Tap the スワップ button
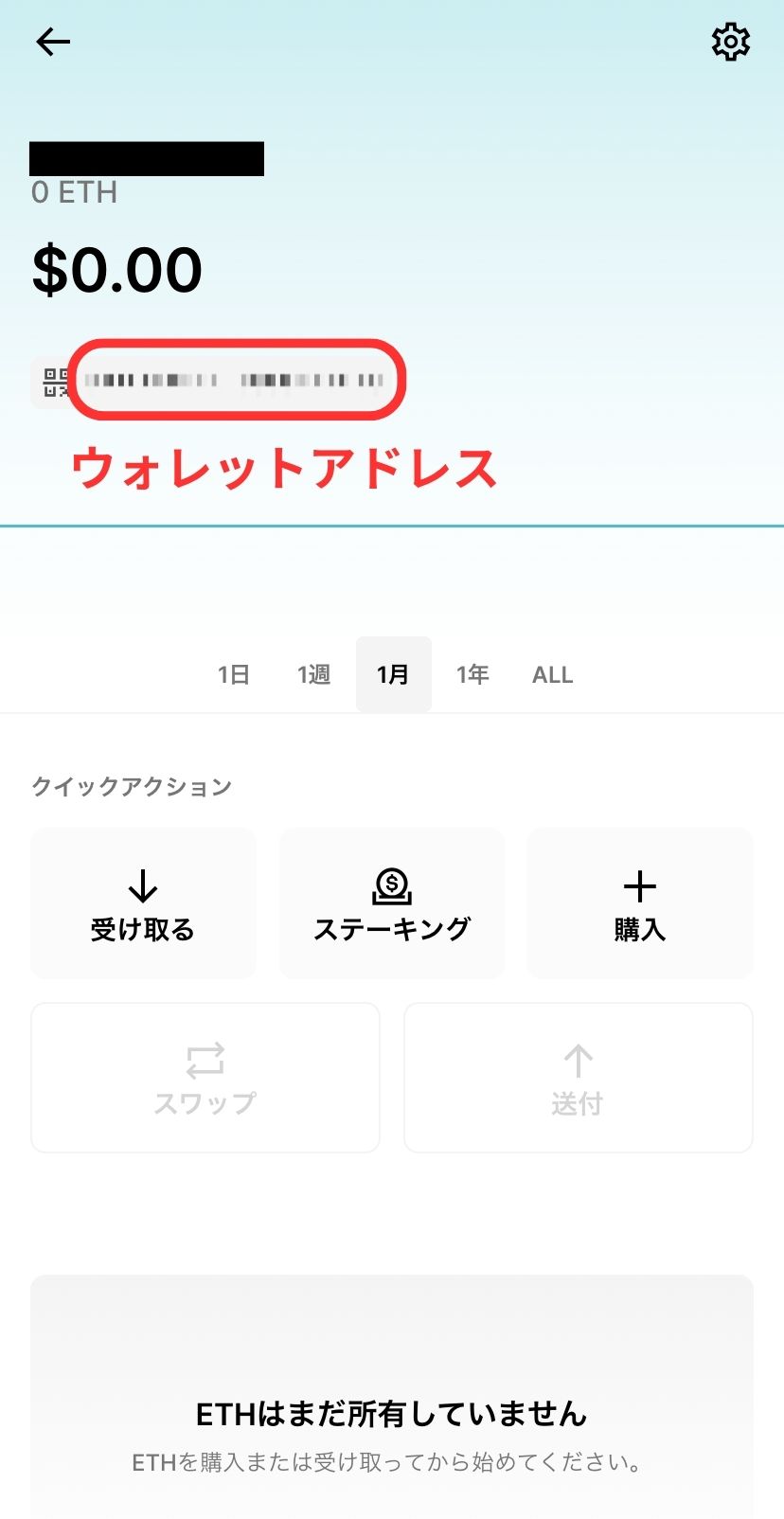The width and height of the screenshot is (784, 1519). pos(205,1078)
